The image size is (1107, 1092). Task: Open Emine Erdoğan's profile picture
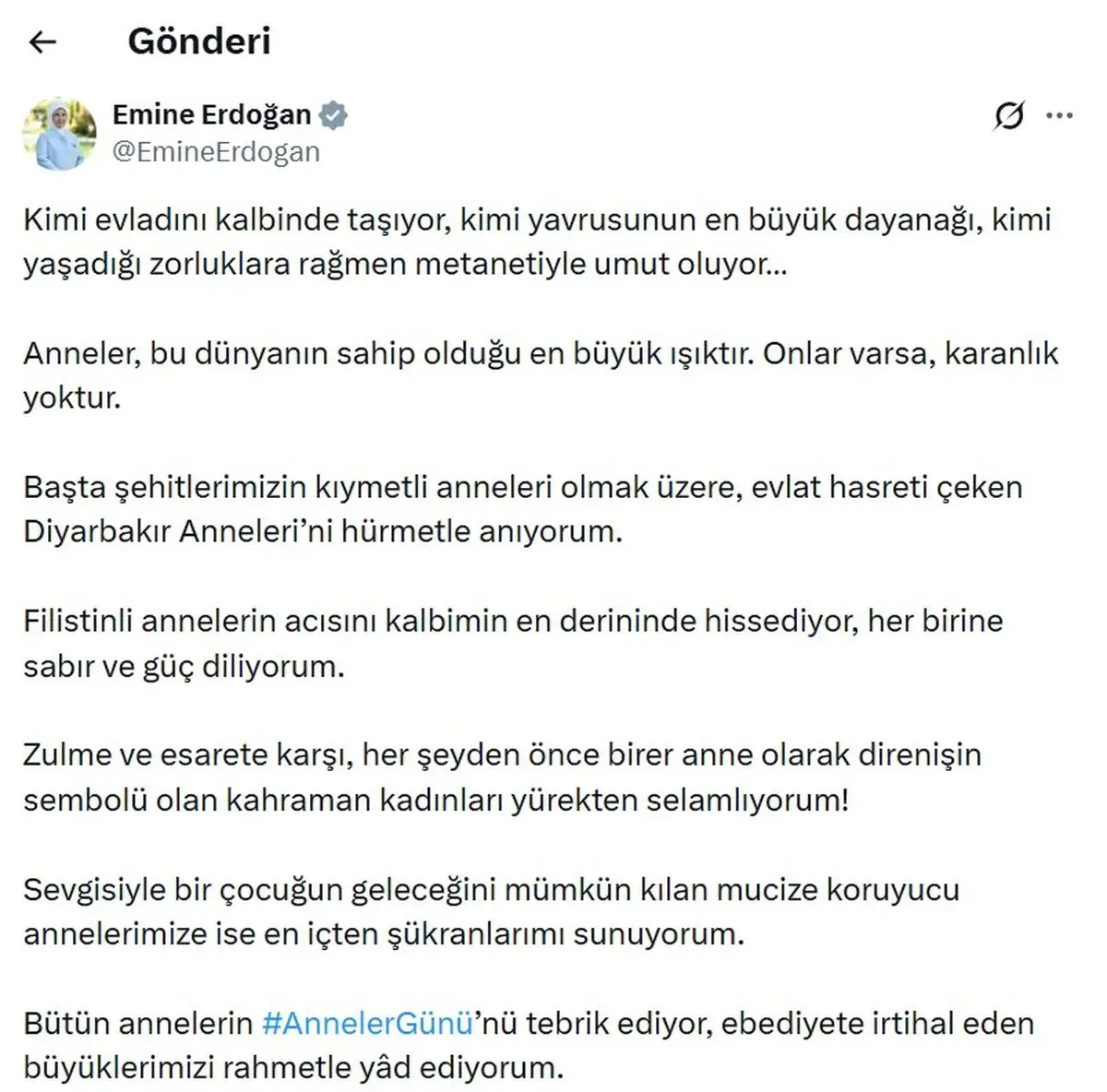59,133
